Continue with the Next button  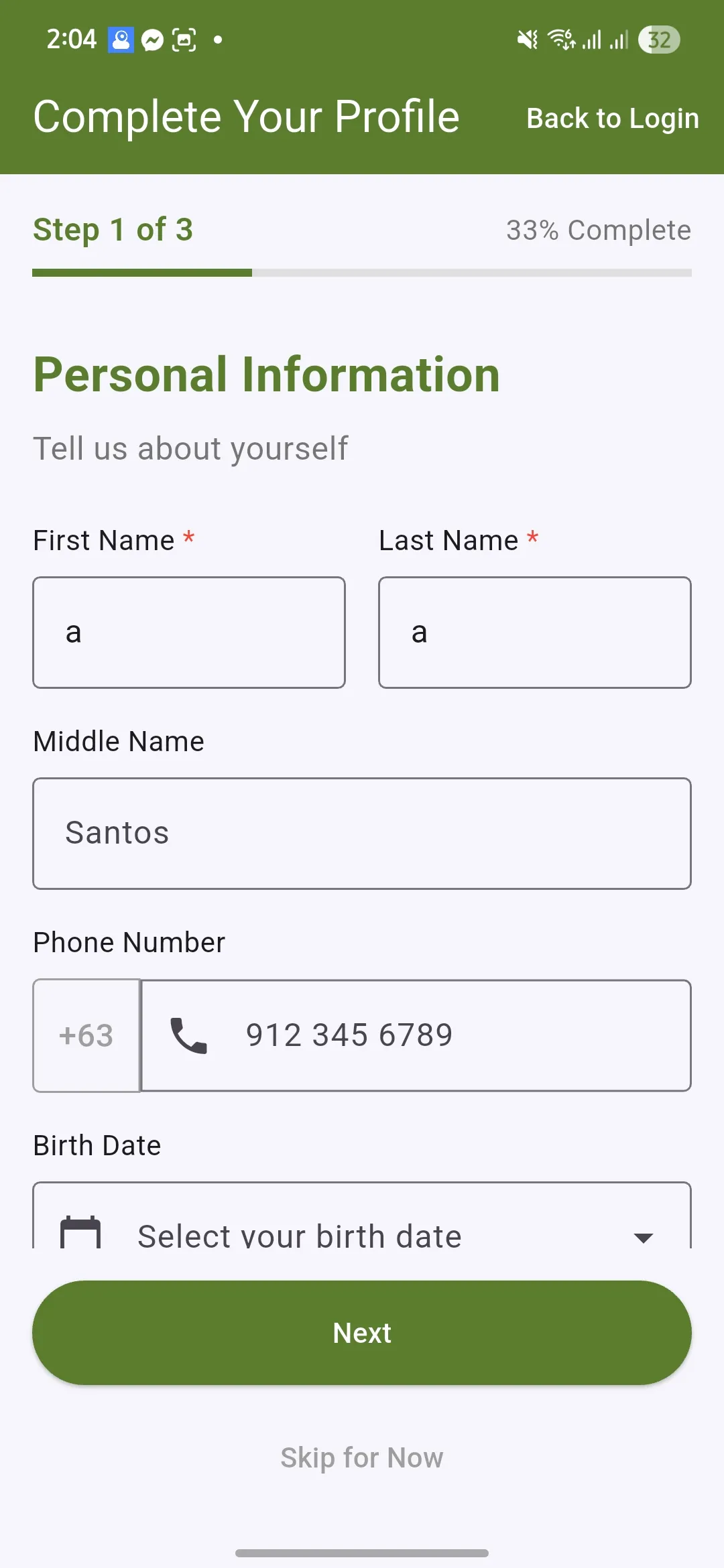click(x=362, y=1333)
